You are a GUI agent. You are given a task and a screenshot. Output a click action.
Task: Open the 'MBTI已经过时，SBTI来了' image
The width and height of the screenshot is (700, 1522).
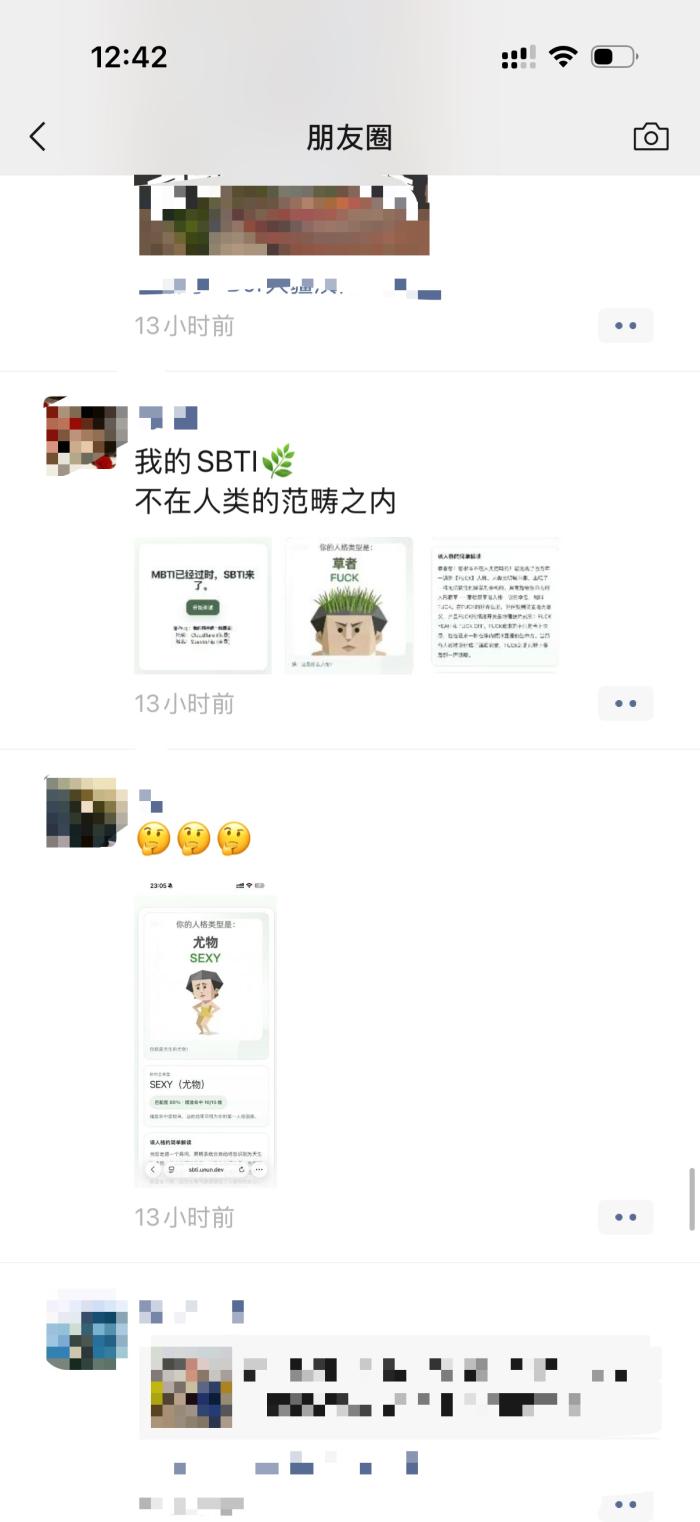pos(203,606)
